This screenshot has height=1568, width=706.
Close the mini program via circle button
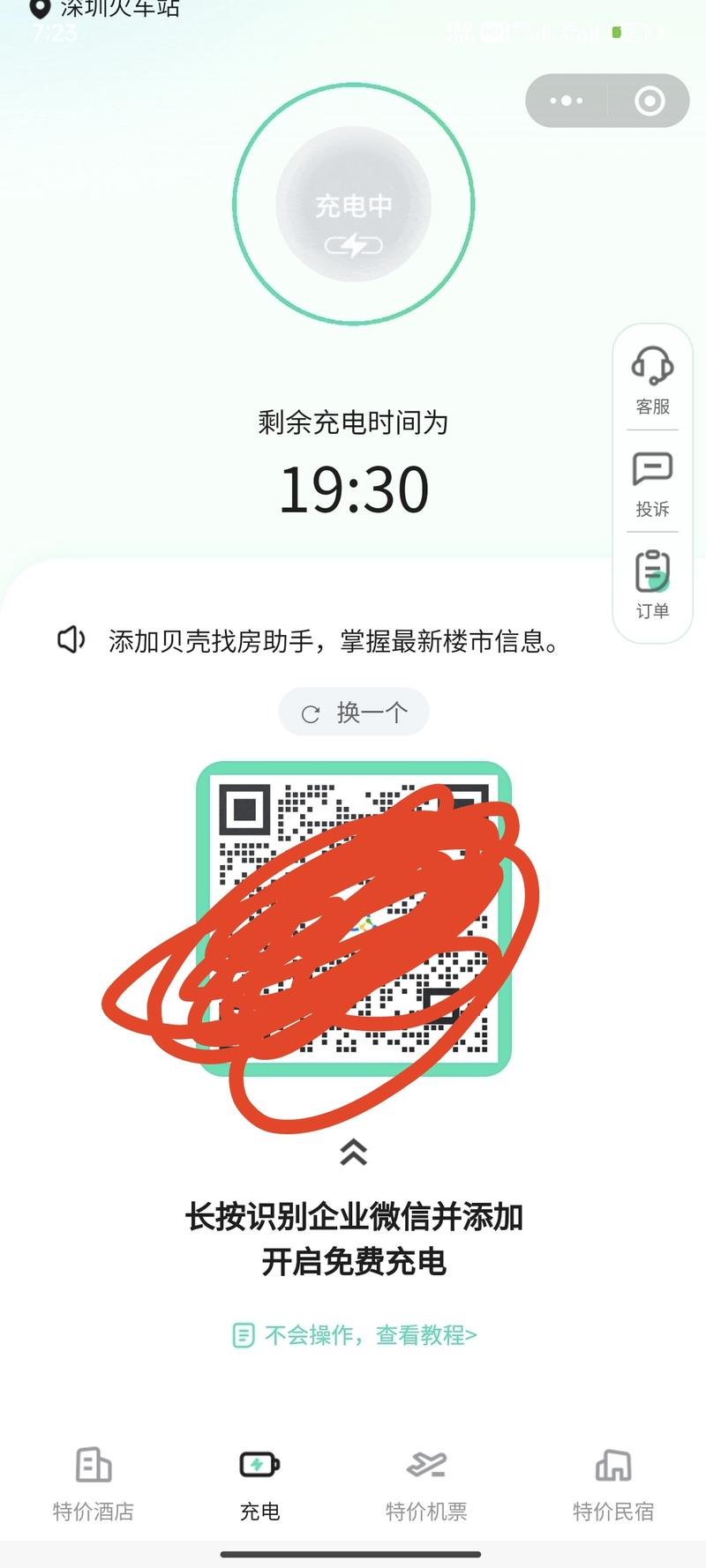click(x=650, y=101)
